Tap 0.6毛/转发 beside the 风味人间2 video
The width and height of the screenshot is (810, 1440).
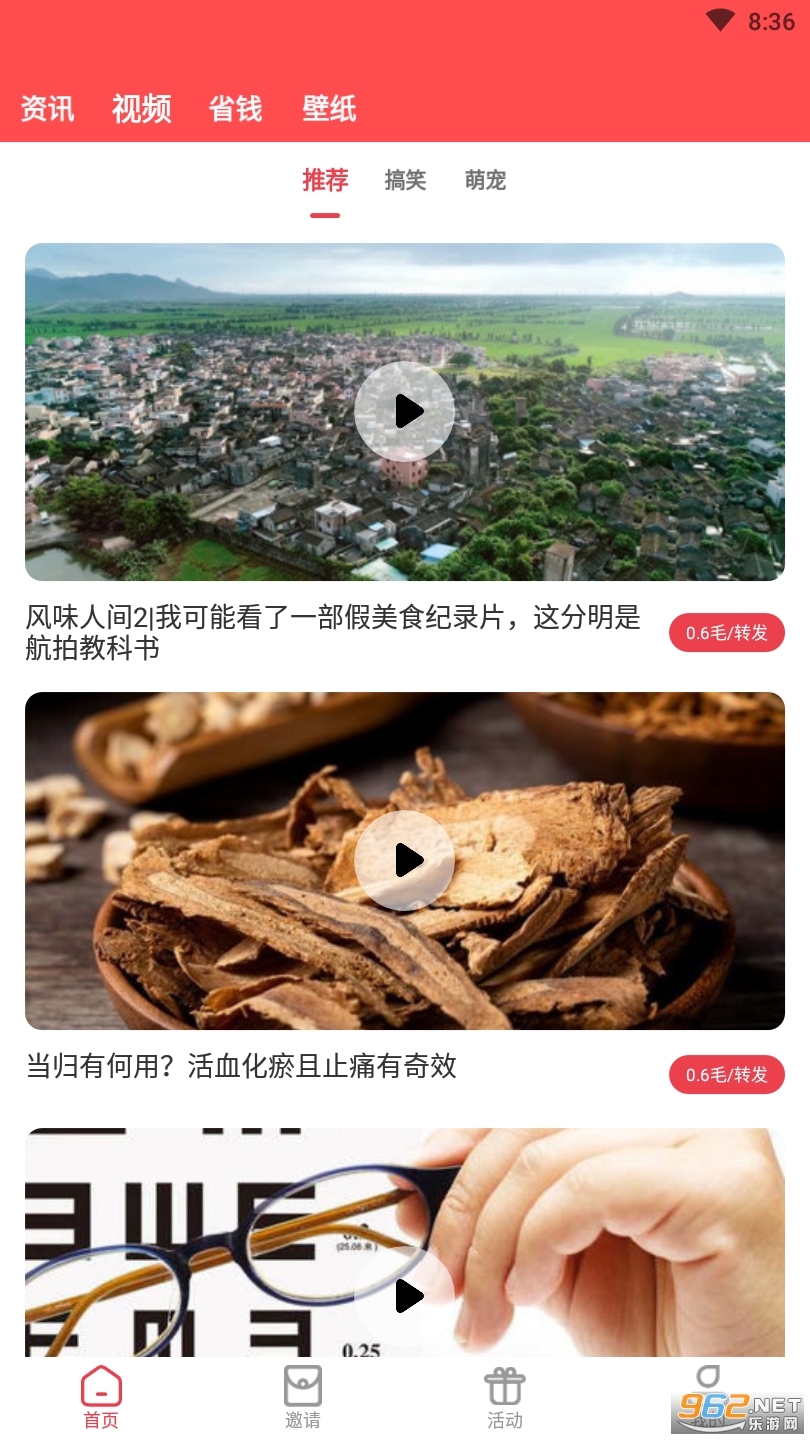point(726,633)
